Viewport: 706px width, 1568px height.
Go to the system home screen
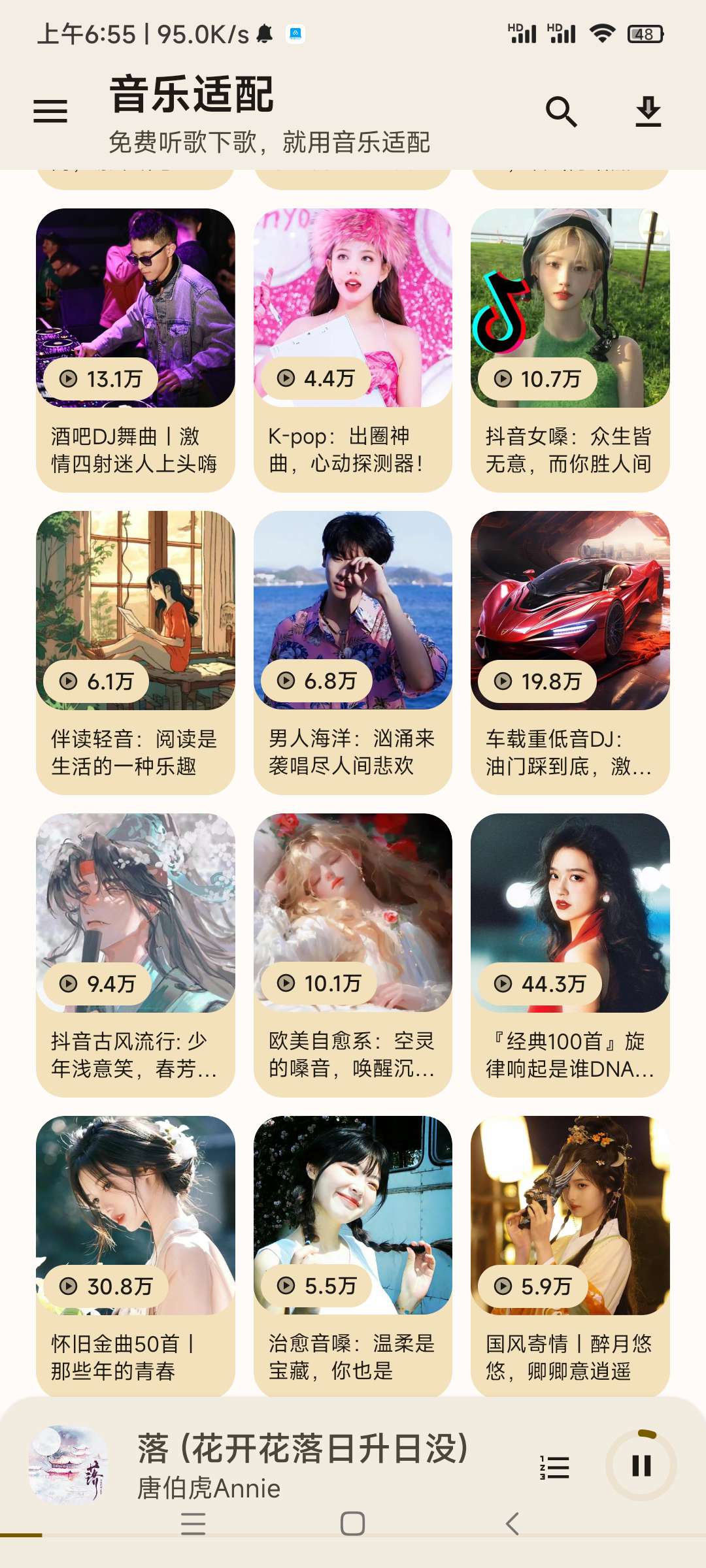pos(353,1524)
